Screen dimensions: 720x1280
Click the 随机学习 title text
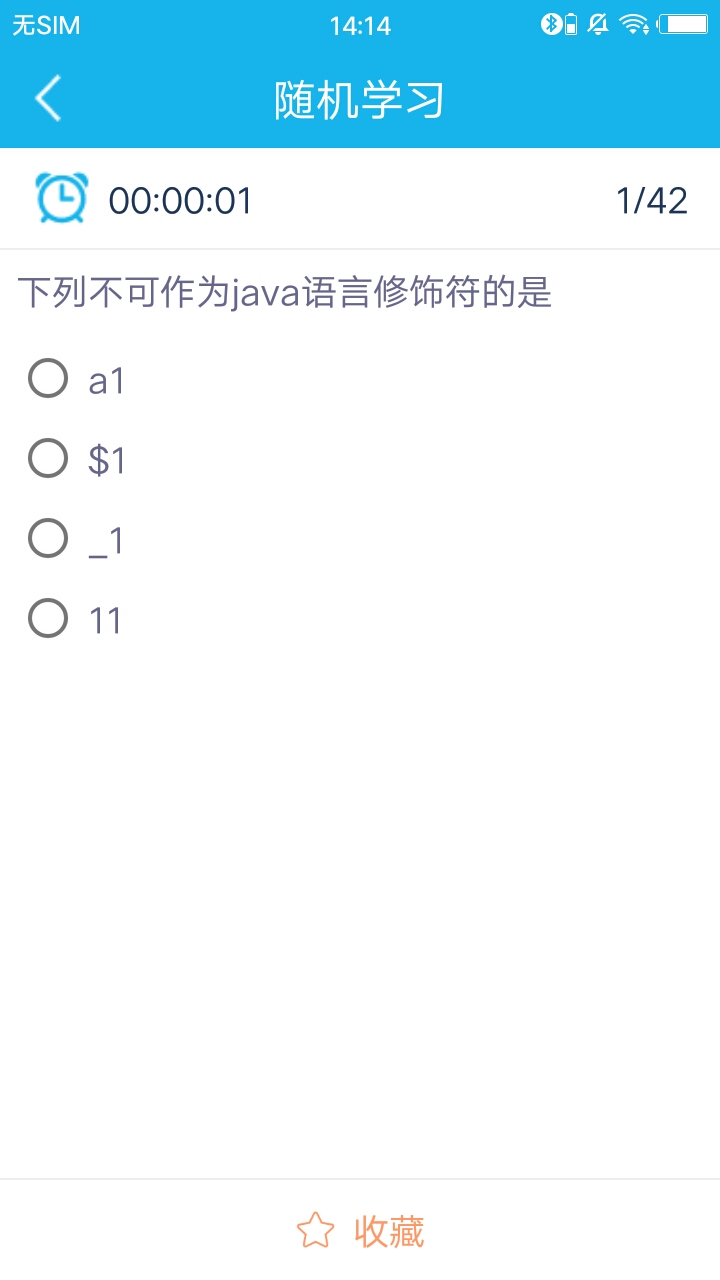coord(360,99)
